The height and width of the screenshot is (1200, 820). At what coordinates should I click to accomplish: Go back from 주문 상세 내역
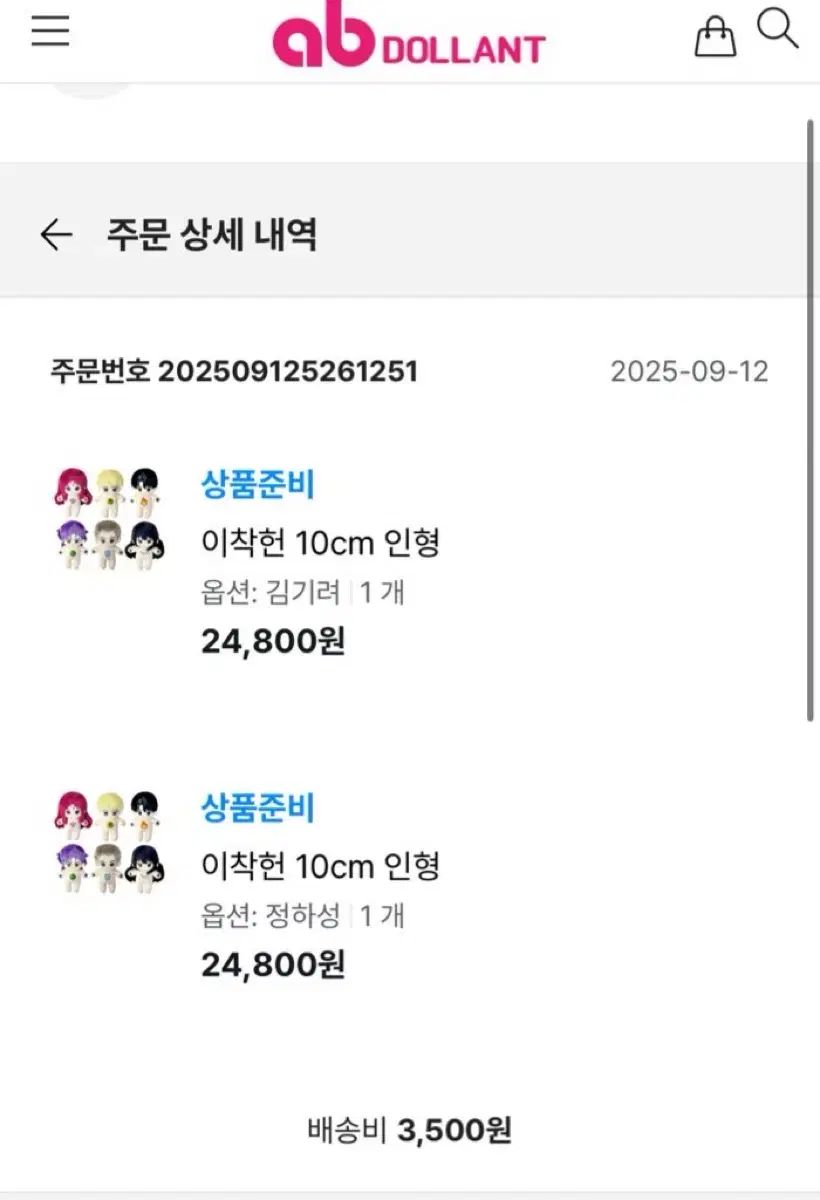56,235
